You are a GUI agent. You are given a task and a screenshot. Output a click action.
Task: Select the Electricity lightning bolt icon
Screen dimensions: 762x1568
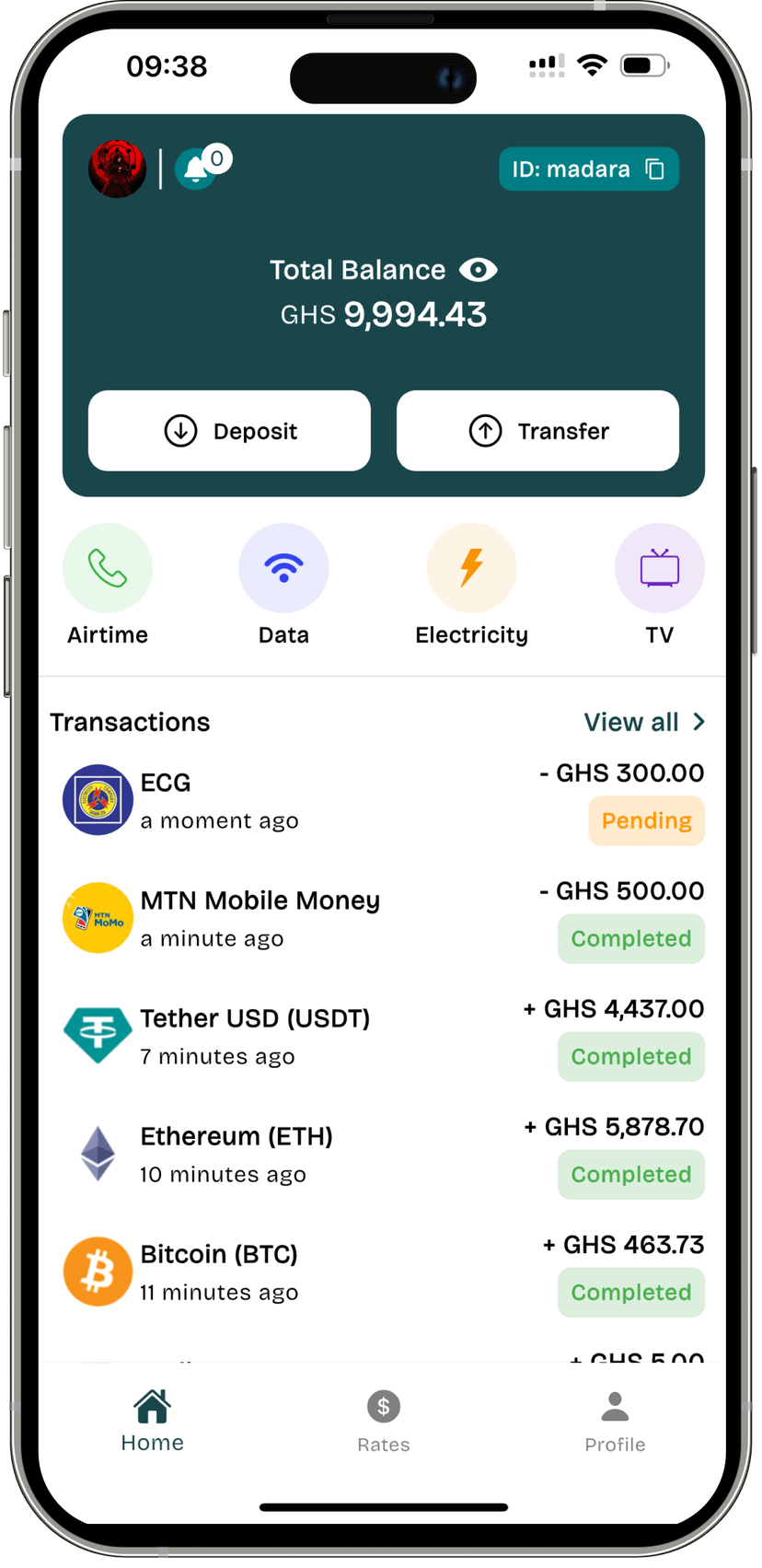point(471,568)
